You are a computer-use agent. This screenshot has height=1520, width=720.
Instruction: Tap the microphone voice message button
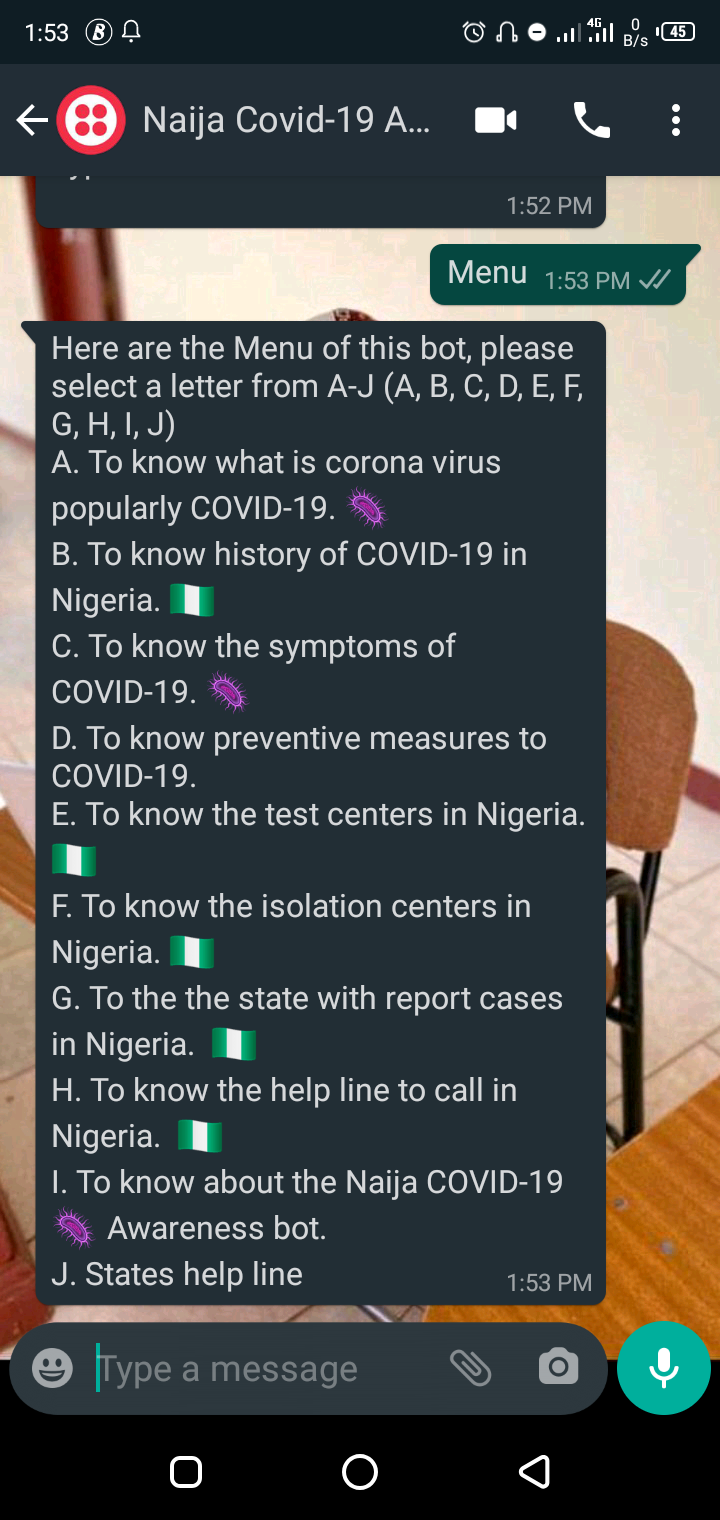pyautogui.click(x=664, y=1368)
